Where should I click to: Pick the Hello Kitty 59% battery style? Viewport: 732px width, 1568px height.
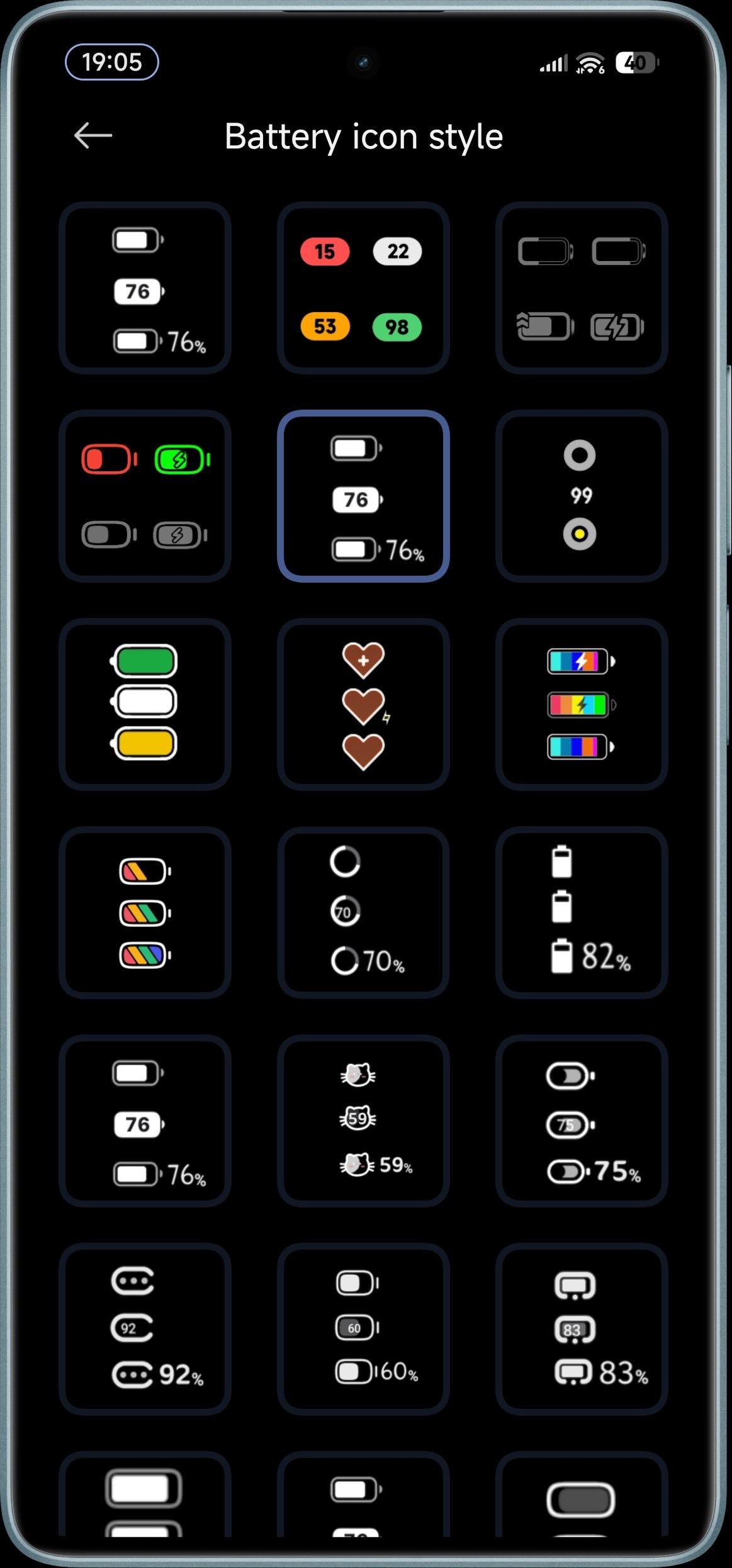coord(363,1121)
